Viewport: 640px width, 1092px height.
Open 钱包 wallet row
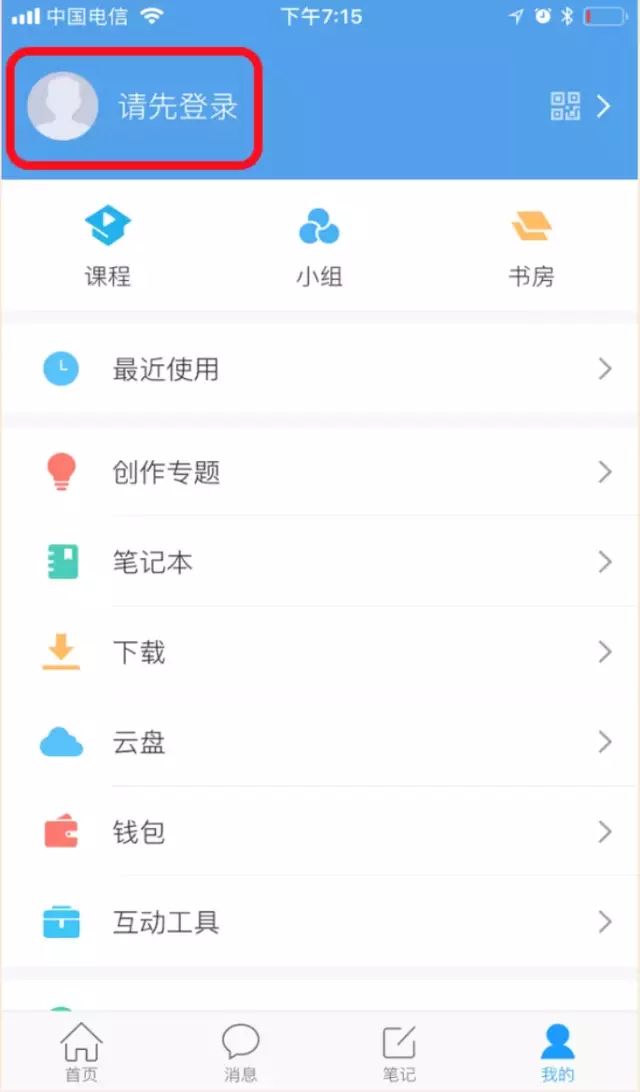[320, 832]
